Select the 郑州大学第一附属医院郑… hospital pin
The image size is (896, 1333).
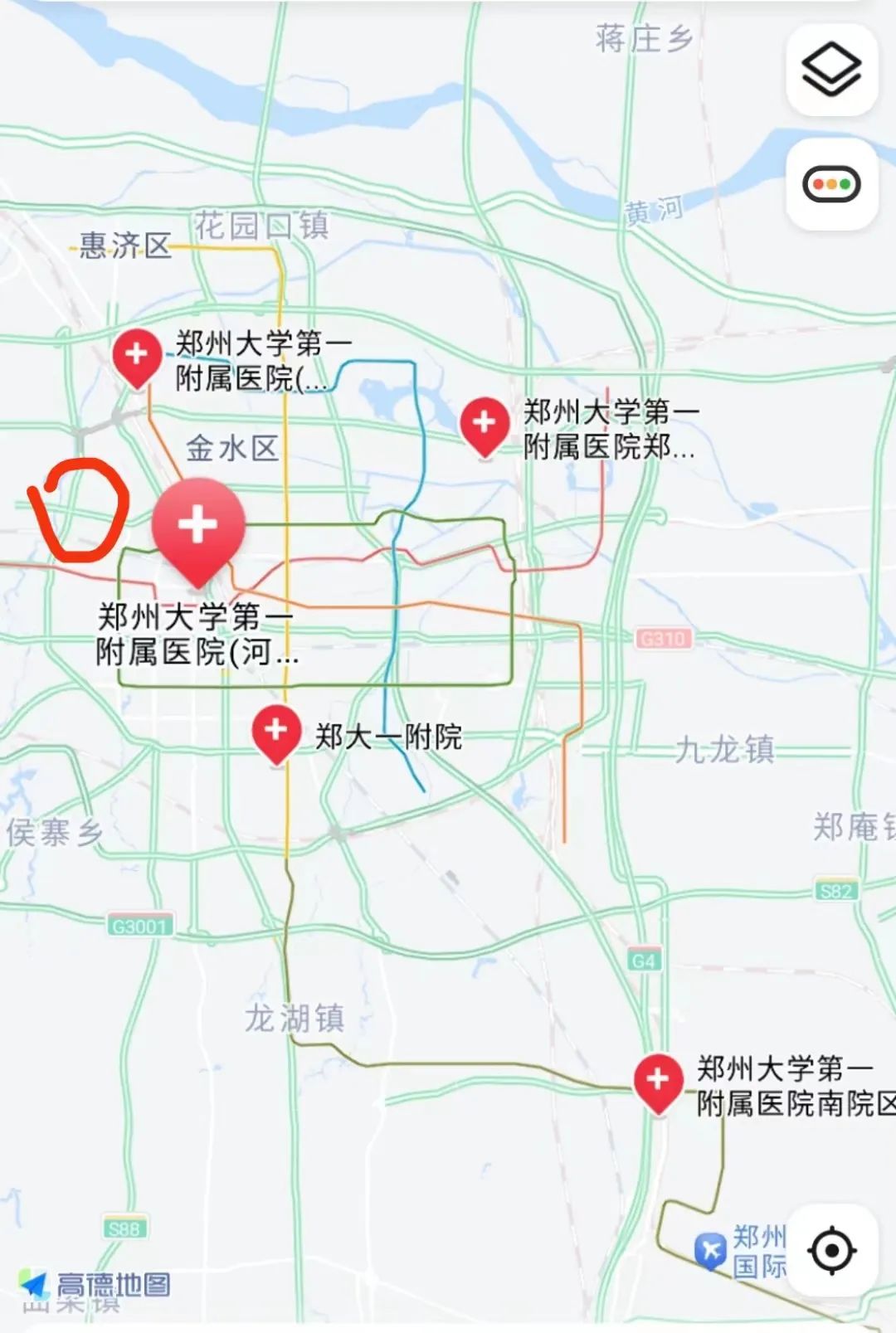485,424
